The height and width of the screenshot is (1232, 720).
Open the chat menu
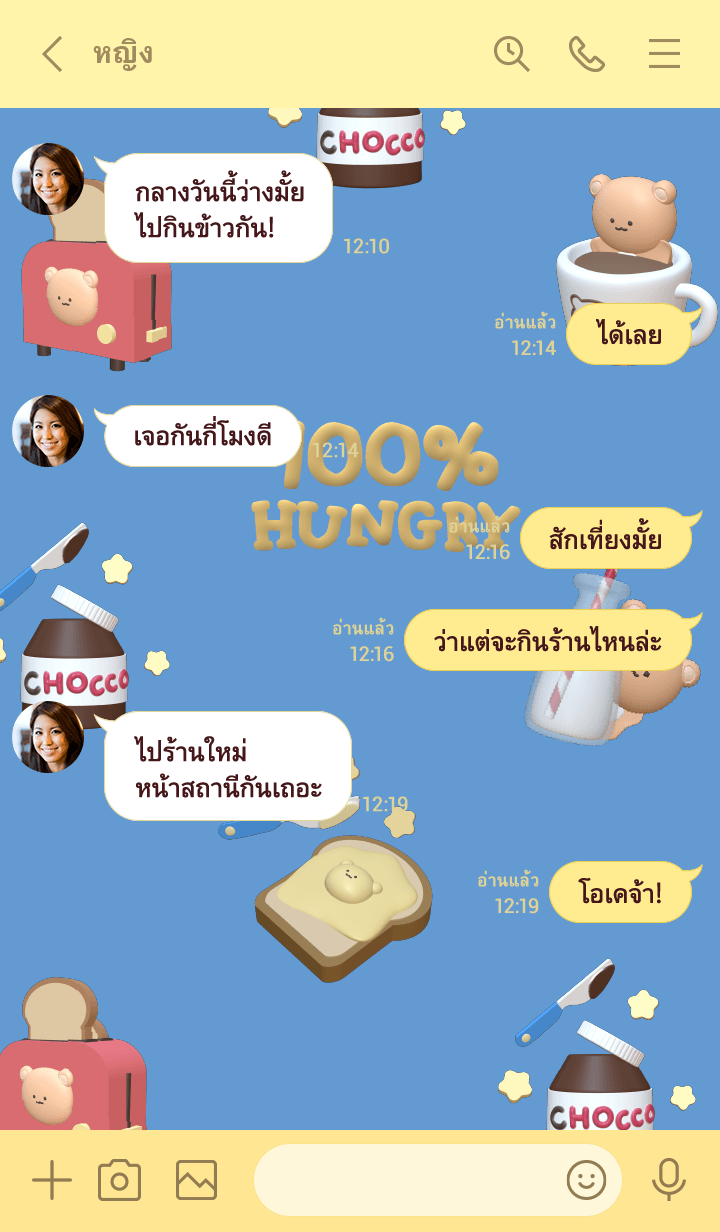664,54
